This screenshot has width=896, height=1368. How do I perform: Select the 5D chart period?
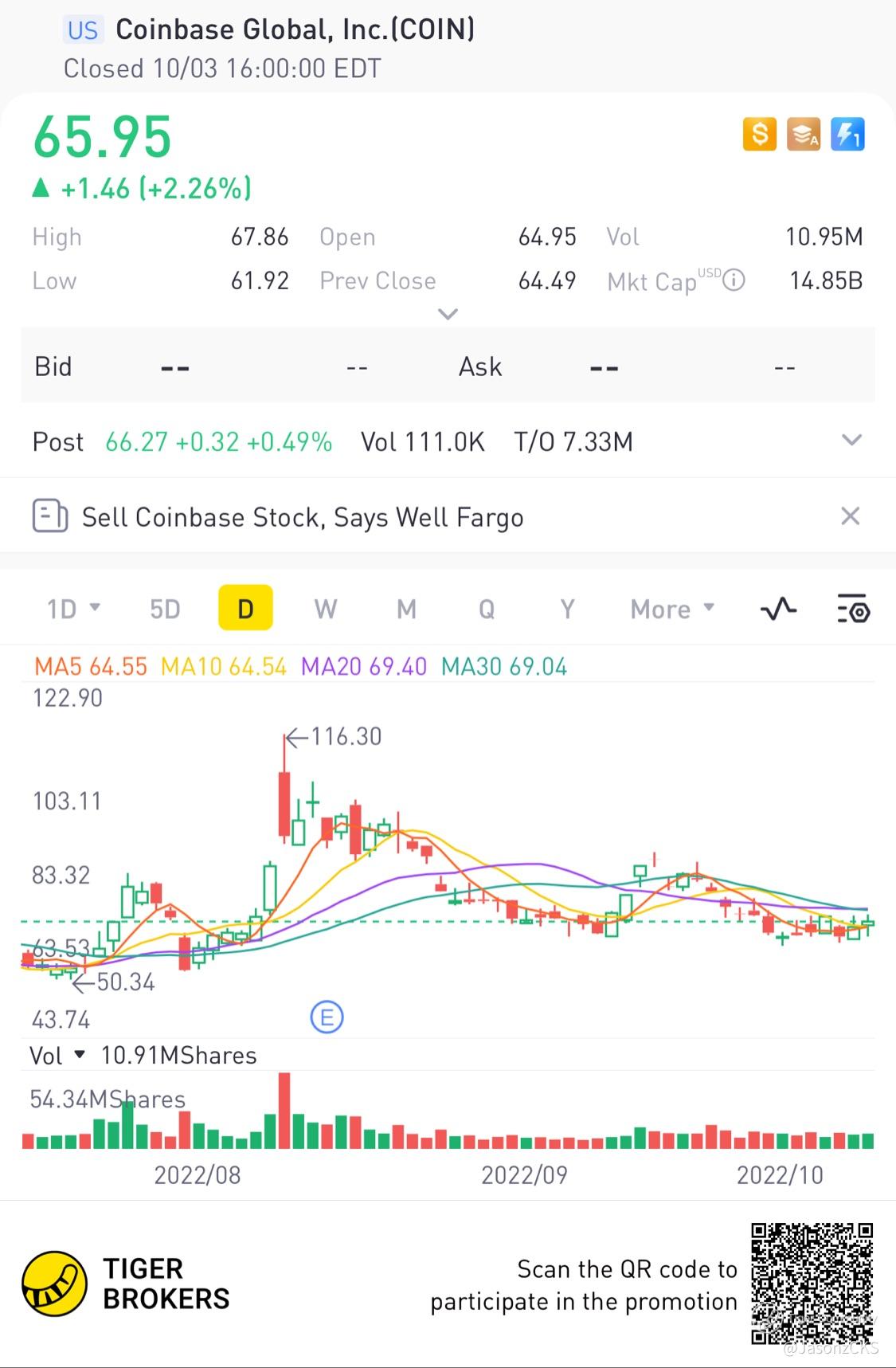pyautogui.click(x=165, y=609)
